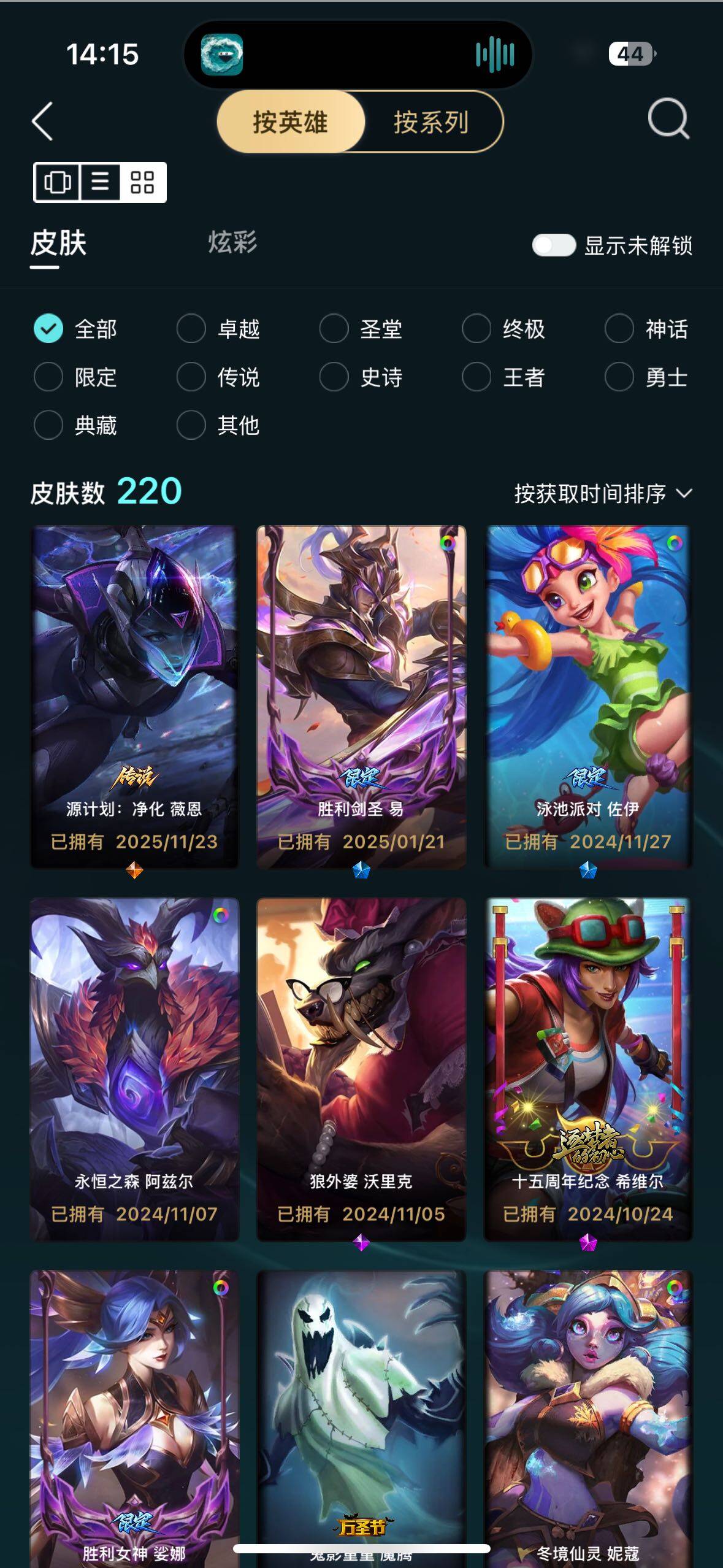Go back using the top-left arrow
Viewport: 723px width, 1568px height.
42,121
